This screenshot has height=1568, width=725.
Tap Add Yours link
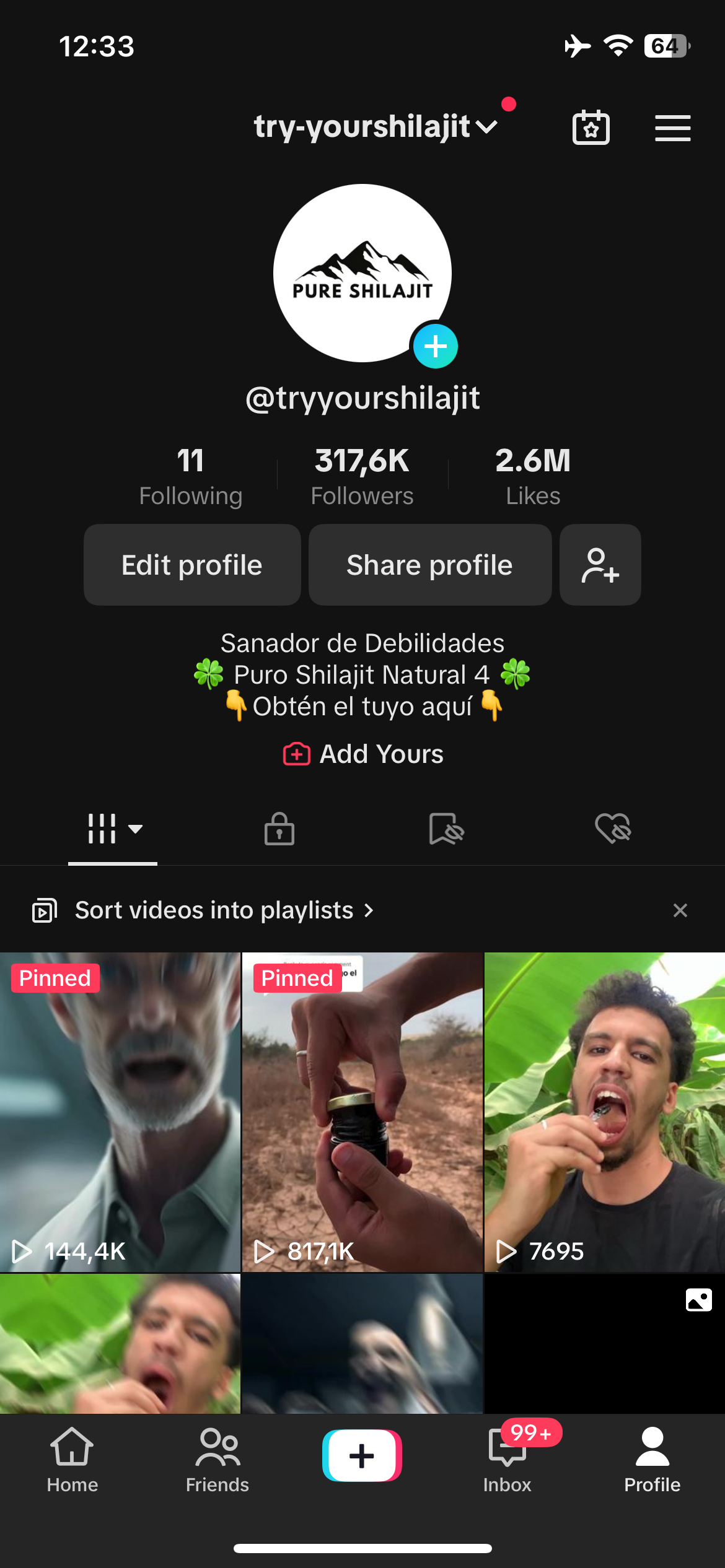click(363, 754)
